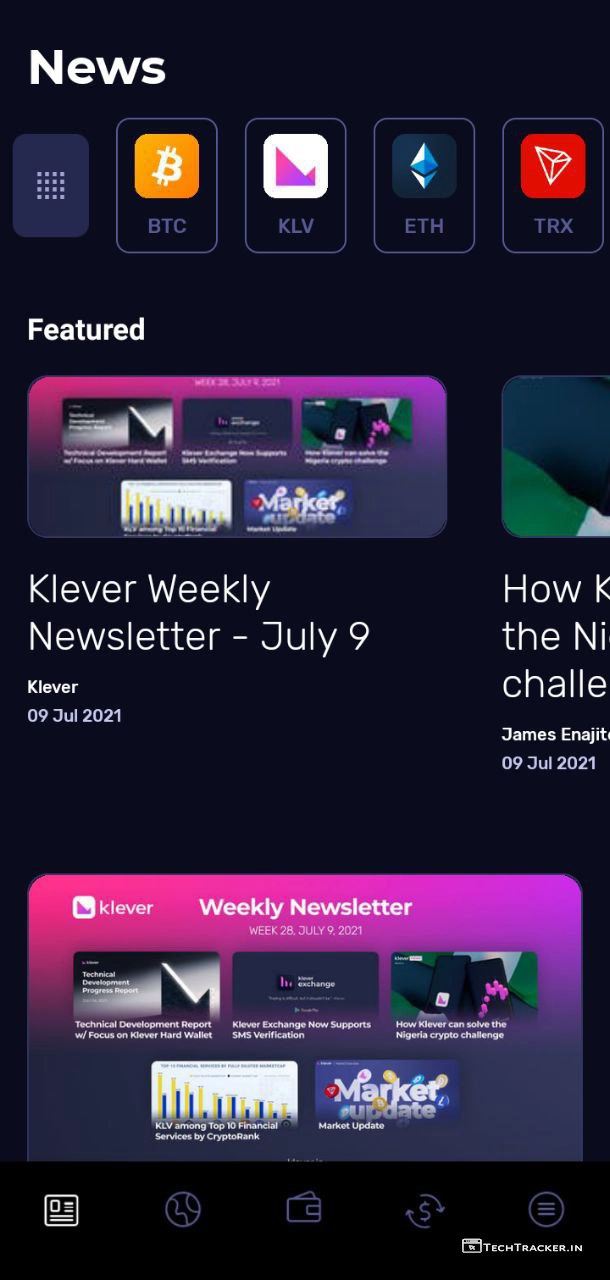Show ETH news
Screen dimensions: 610x1280
click(424, 185)
